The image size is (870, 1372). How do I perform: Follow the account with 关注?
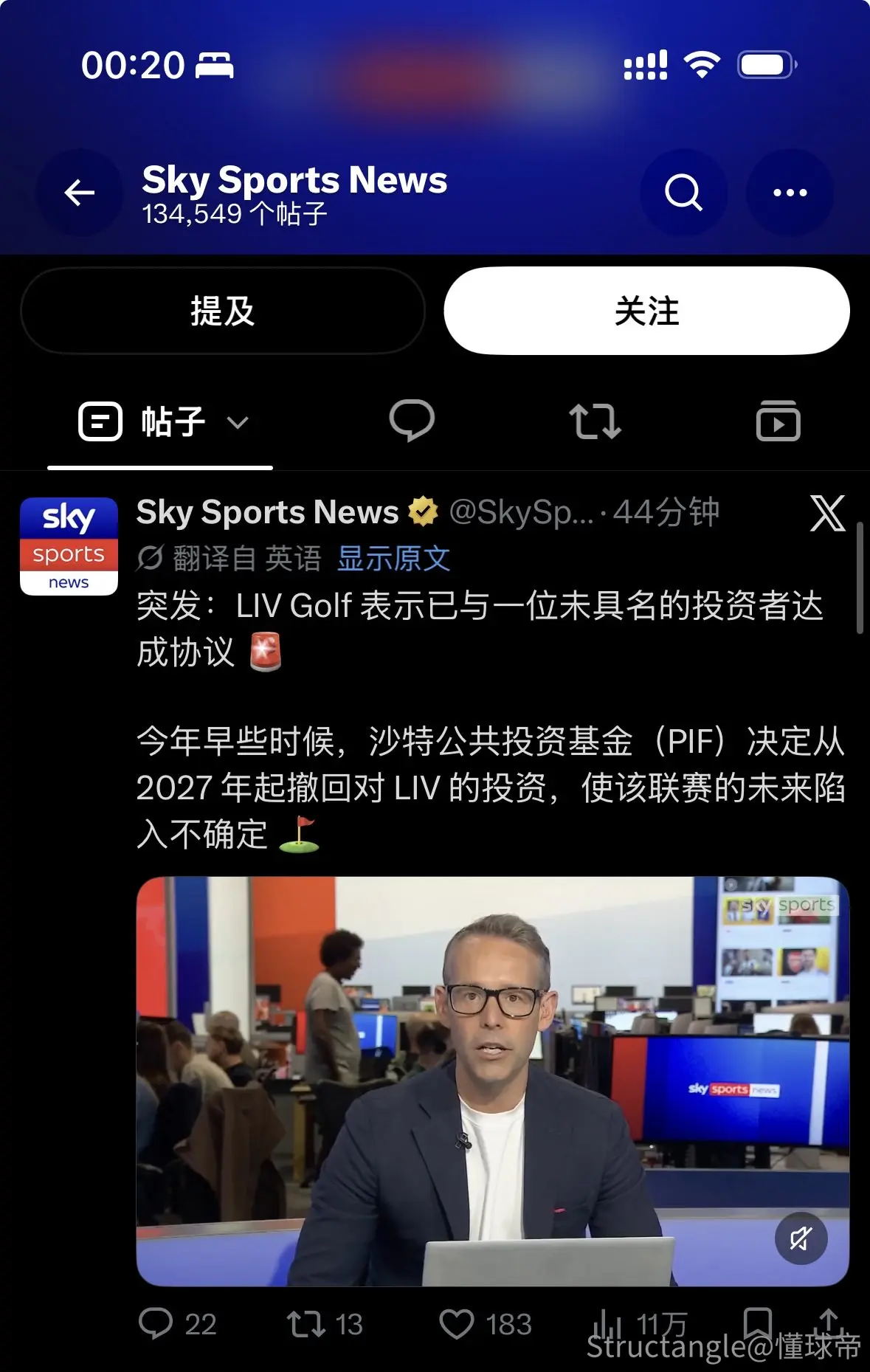[x=646, y=311]
